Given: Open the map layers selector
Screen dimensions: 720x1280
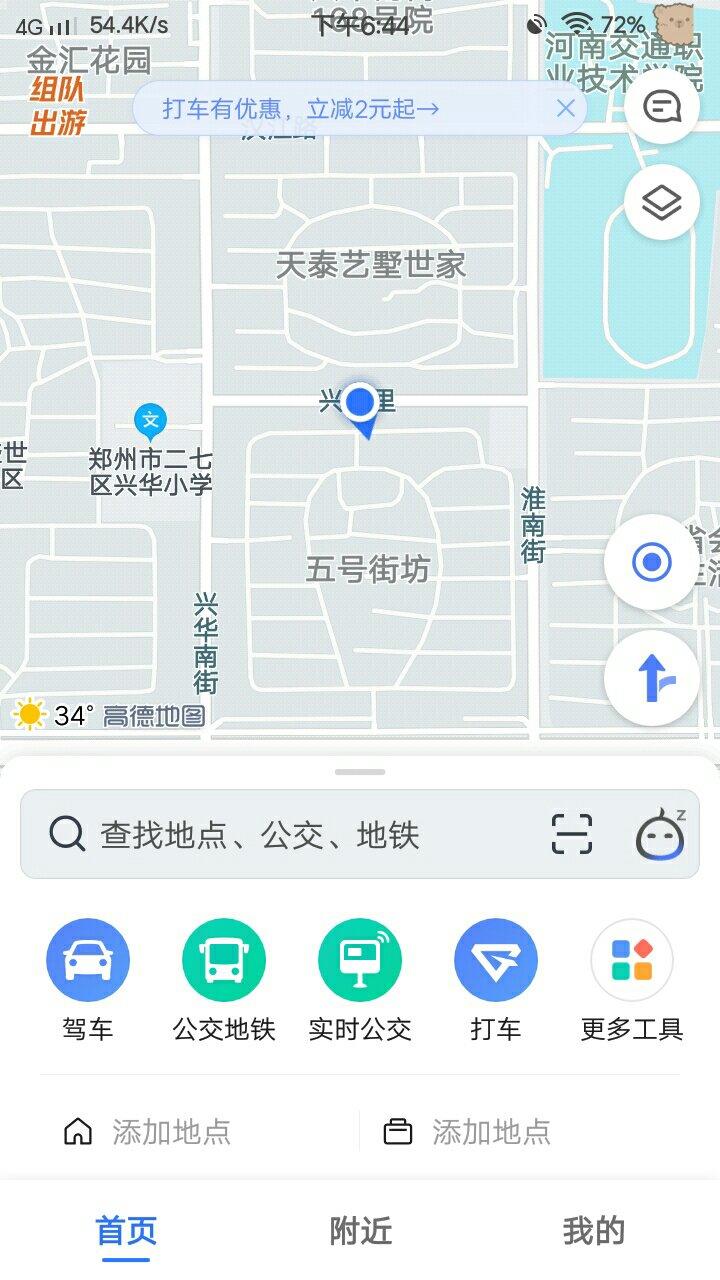Looking at the screenshot, I should click(x=661, y=204).
